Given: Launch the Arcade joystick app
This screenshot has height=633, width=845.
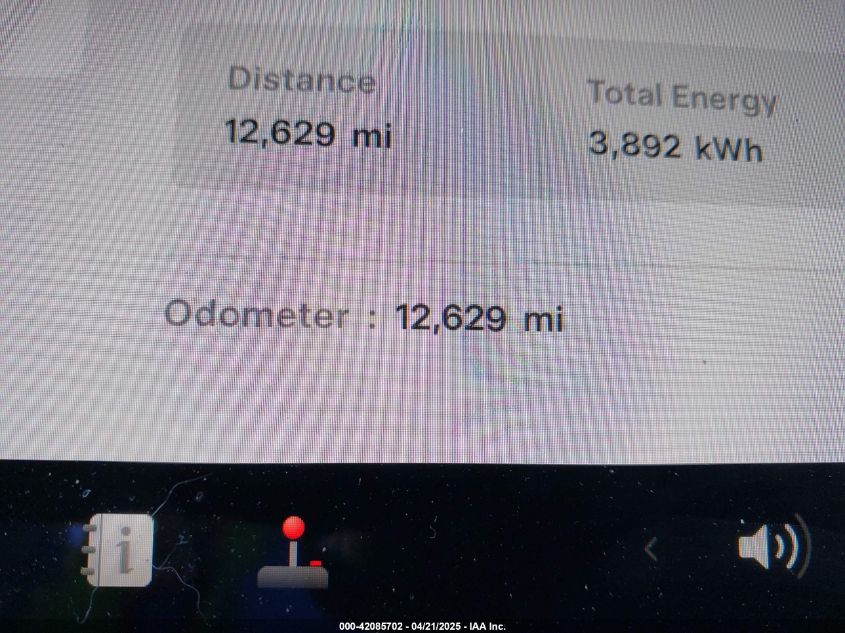Looking at the screenshot, I should pyautogui.click(x=293, y=552).
